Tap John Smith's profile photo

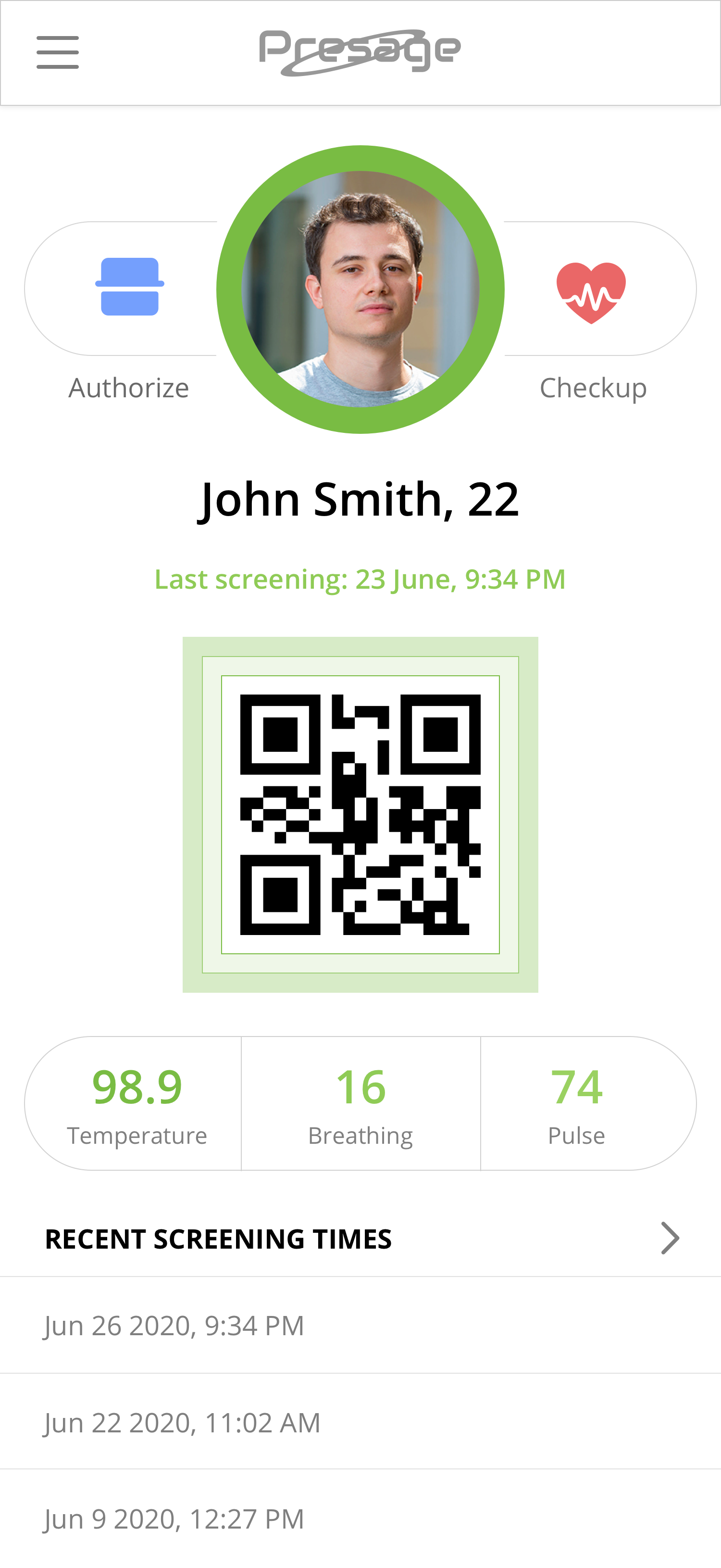tap(360, 290)
